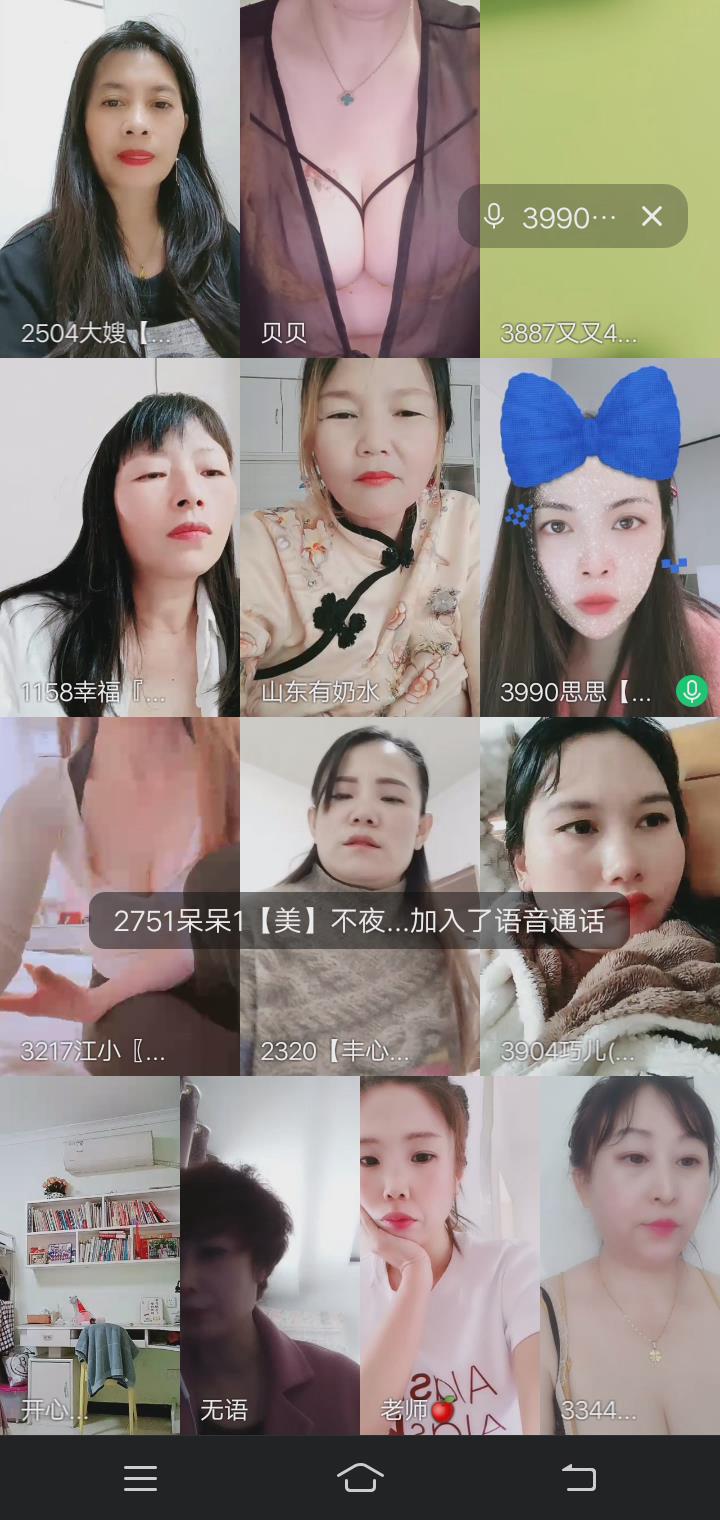Open the 开心 video tile
The width and height of the screenshot is (720, 1520).
tap(90, 1255)
